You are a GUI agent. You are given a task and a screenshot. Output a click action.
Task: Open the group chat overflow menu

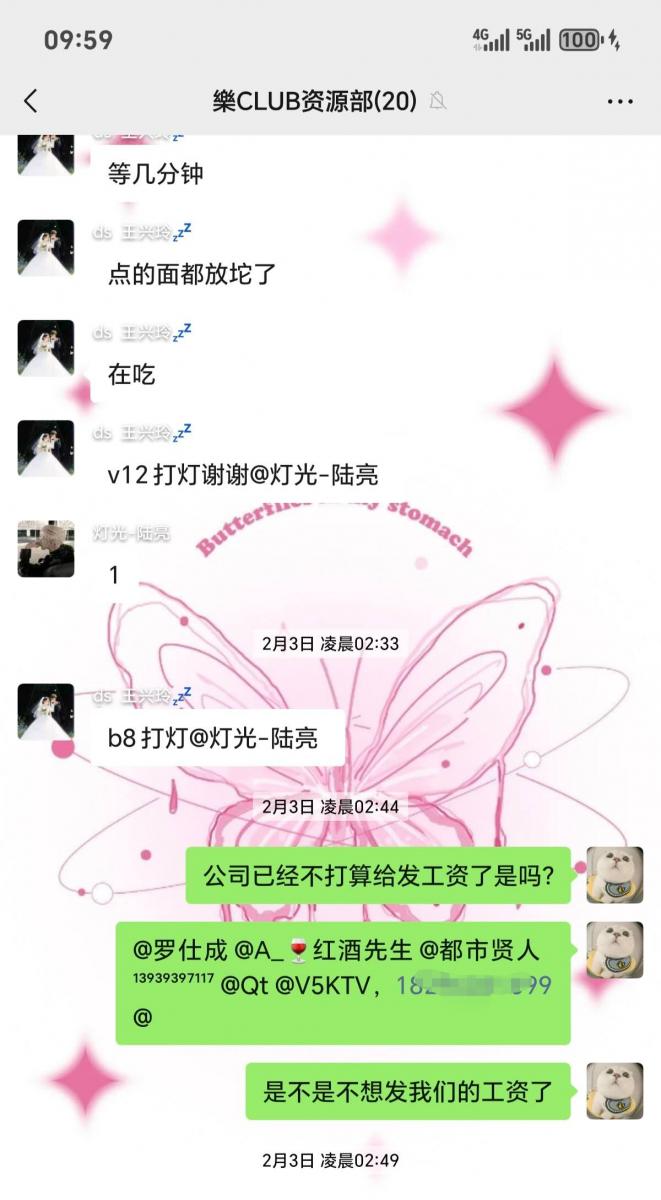pos(620,101)
